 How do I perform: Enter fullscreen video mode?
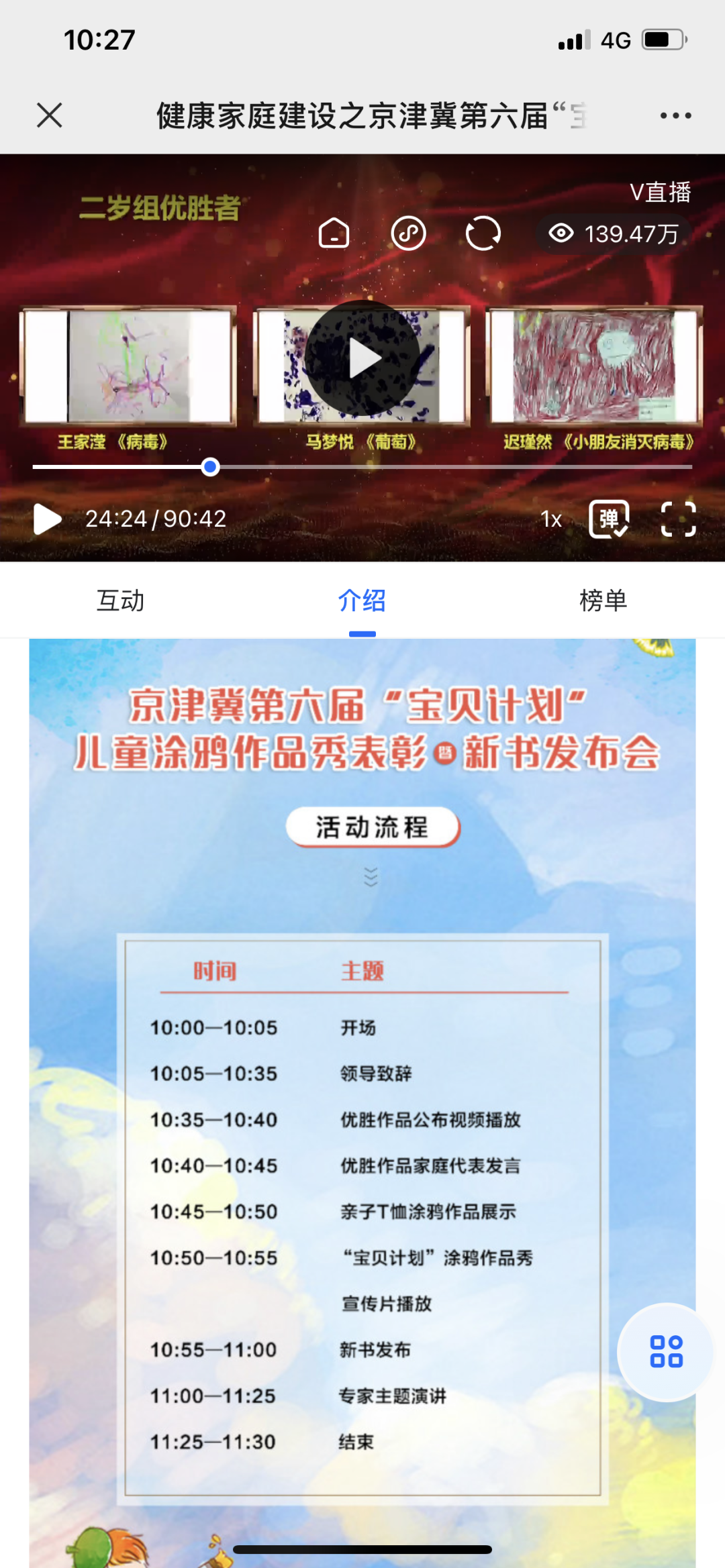pyautogui.click(x=678, y=519)
